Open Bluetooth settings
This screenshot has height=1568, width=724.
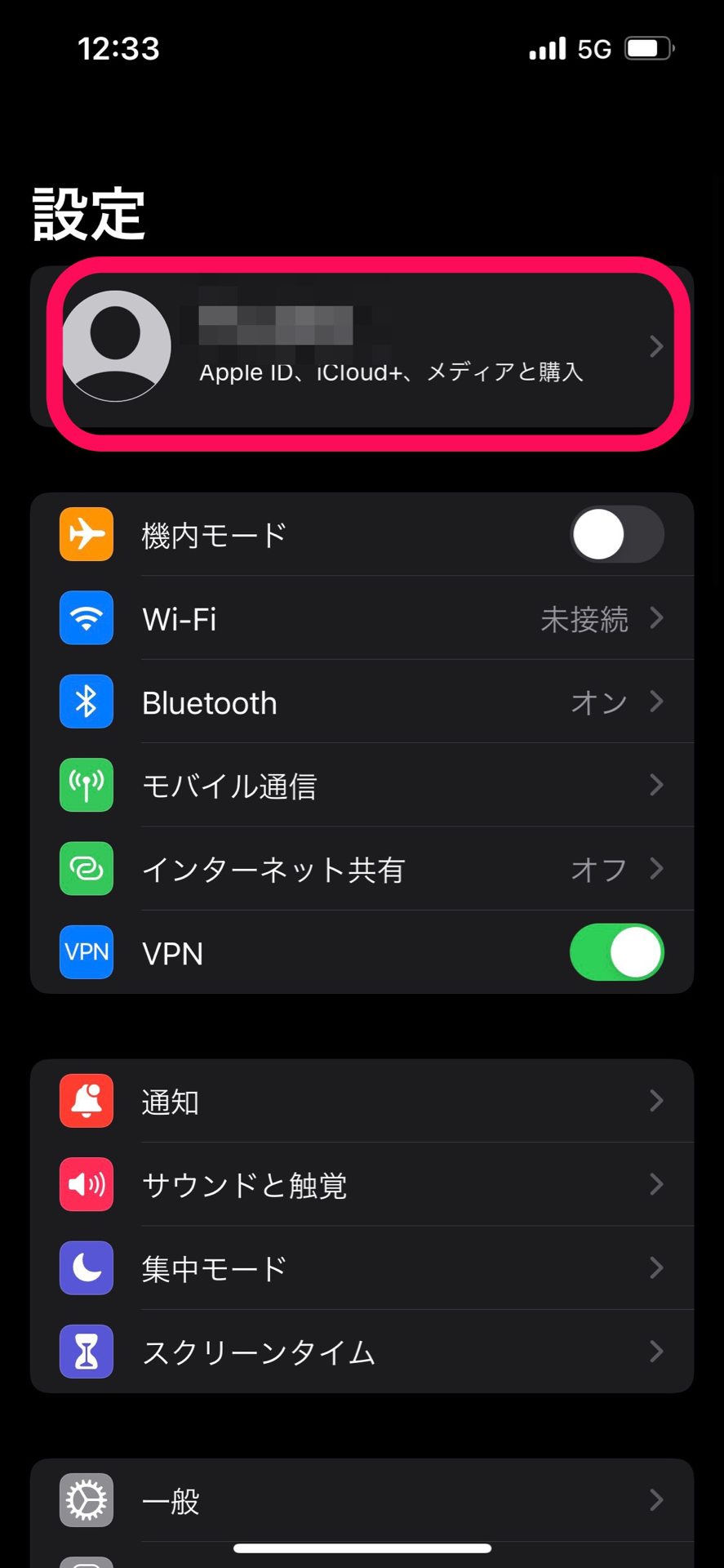(x=362, y=702)
